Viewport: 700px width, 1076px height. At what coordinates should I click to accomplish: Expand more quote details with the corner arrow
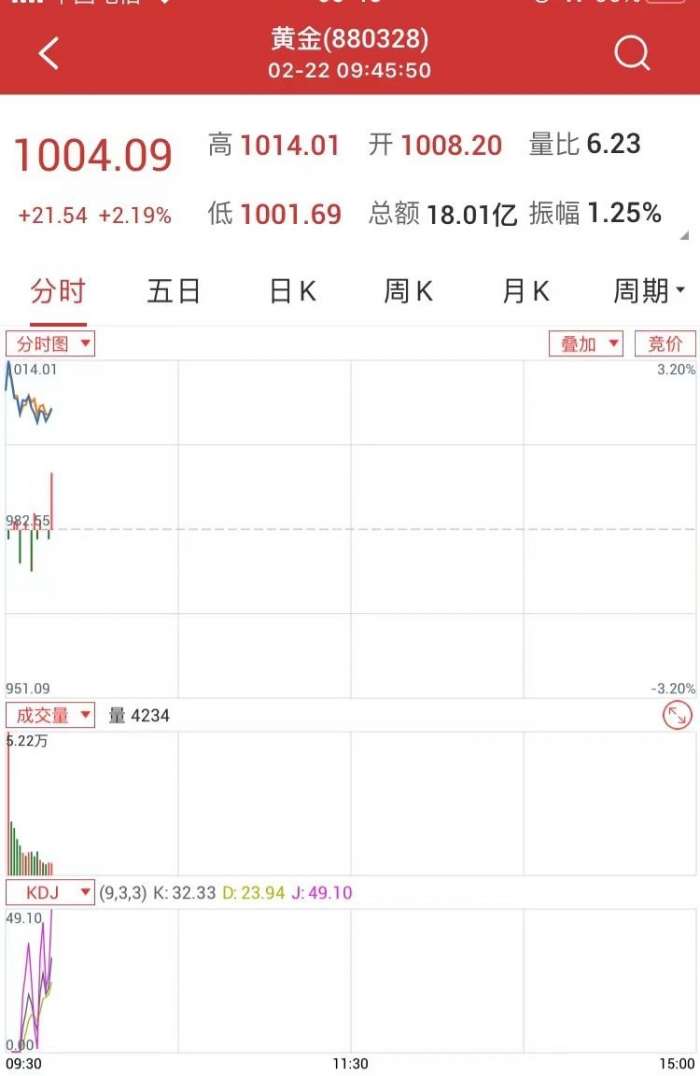click(684, 237)
